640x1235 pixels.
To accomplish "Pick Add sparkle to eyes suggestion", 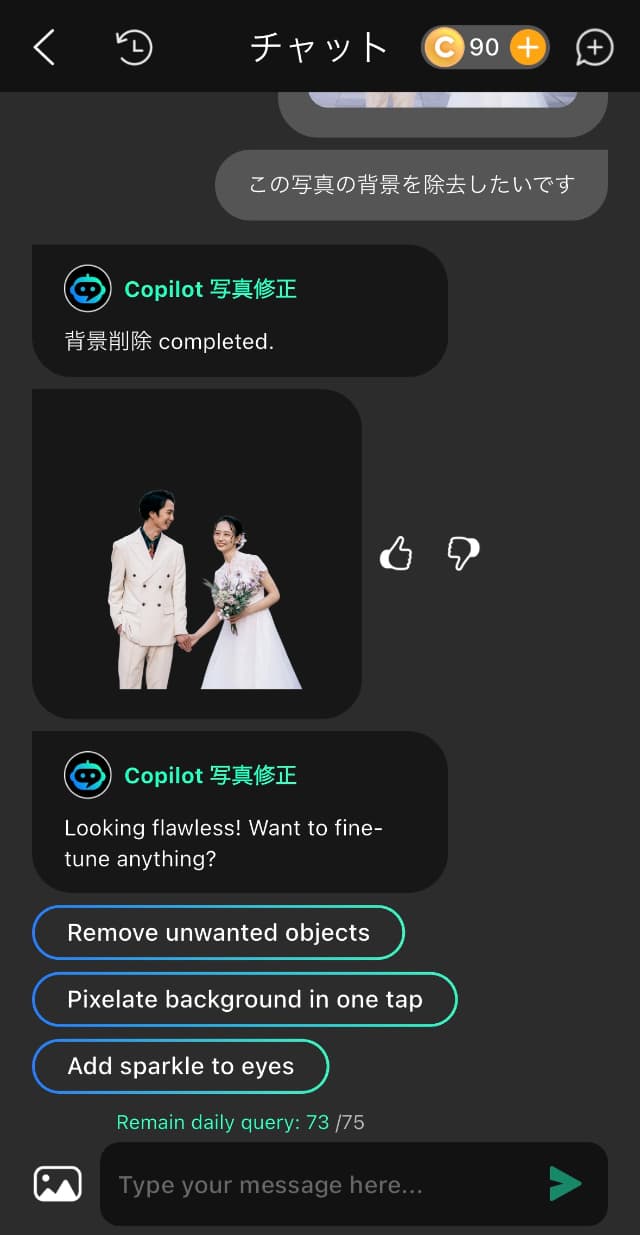I will pos(181,1066).
